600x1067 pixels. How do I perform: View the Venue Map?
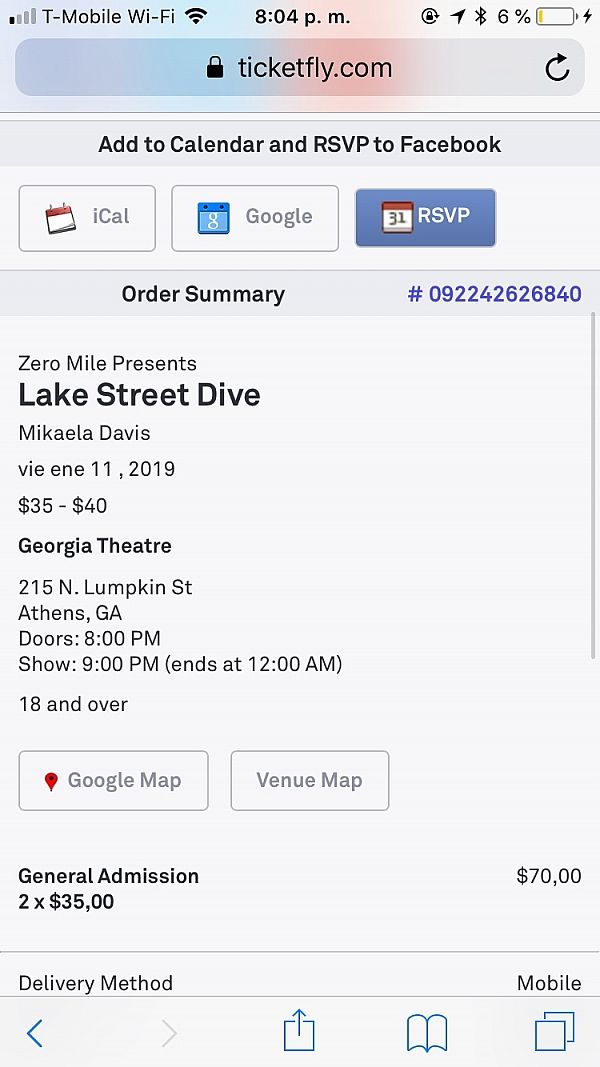(310, 781)
